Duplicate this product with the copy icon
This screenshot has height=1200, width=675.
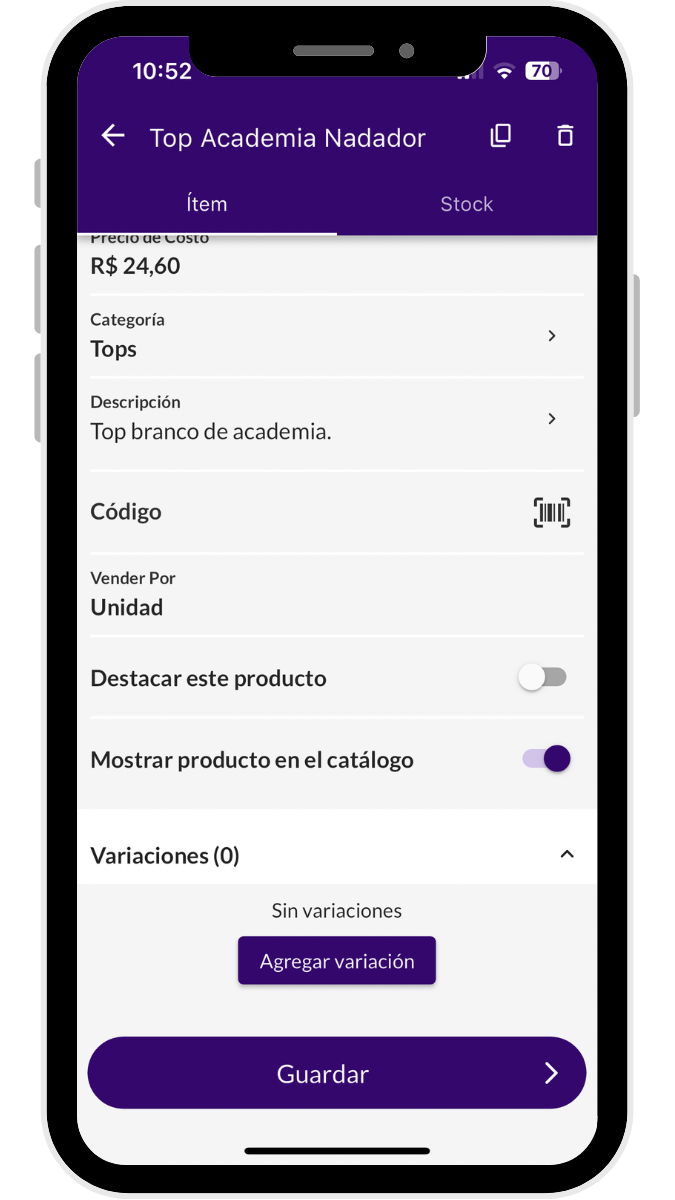point(501,136)
